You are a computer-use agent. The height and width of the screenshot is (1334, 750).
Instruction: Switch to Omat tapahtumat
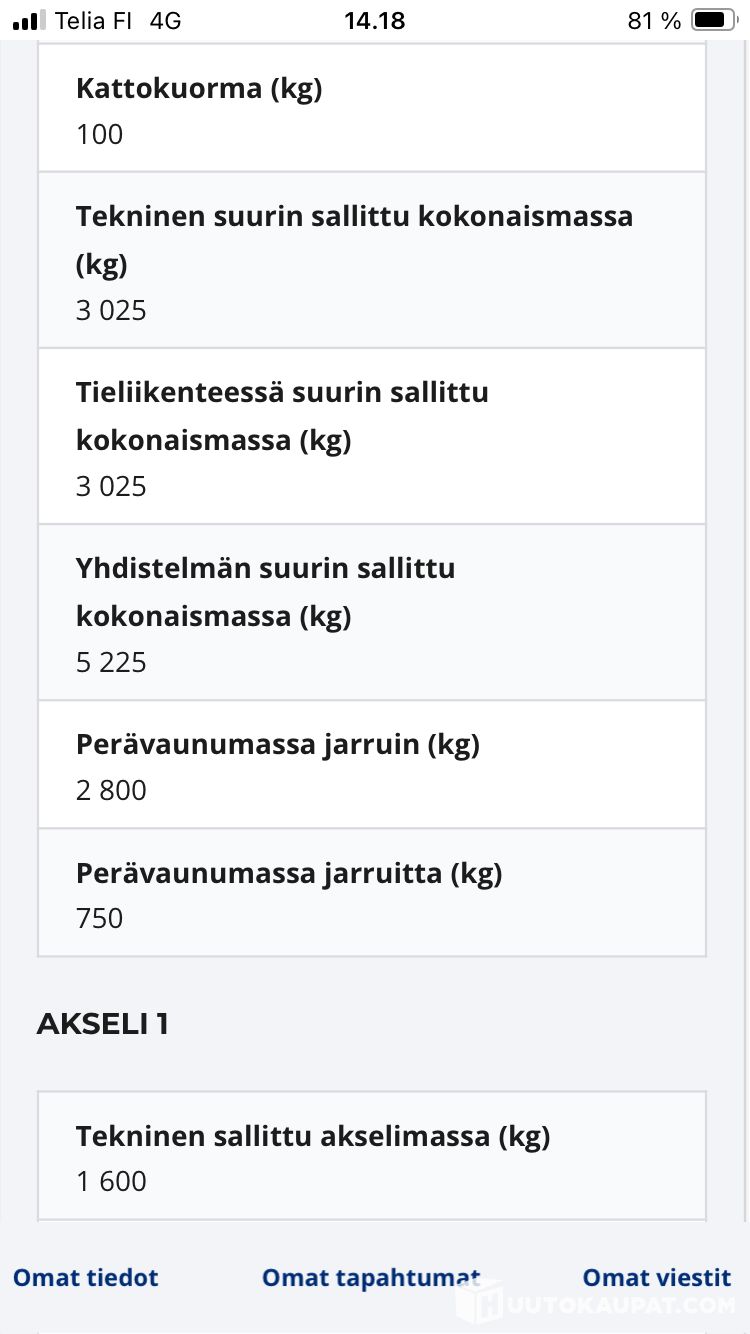(370, 1277)
